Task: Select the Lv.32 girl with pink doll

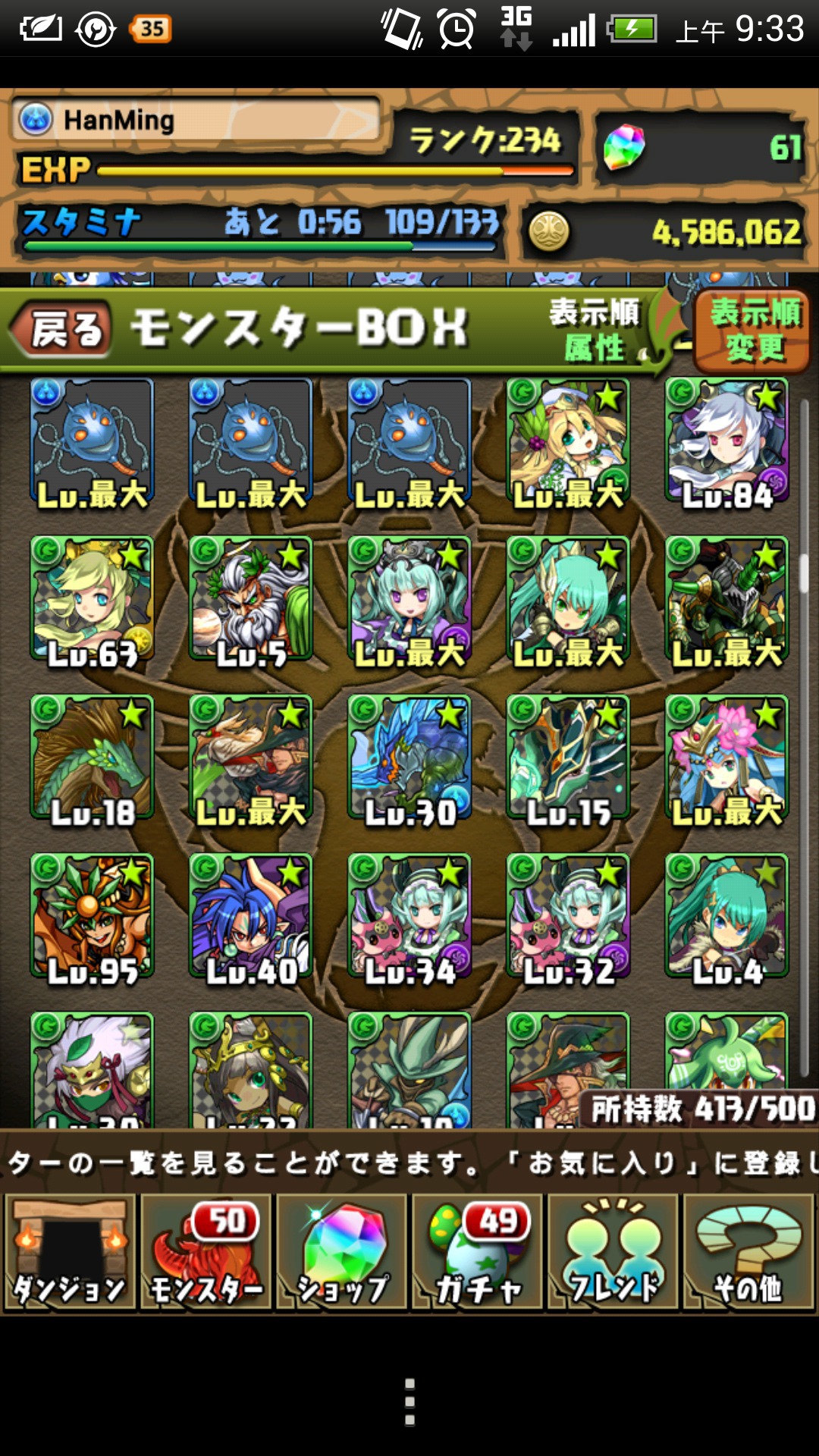Action: click(x=568, y=919)
